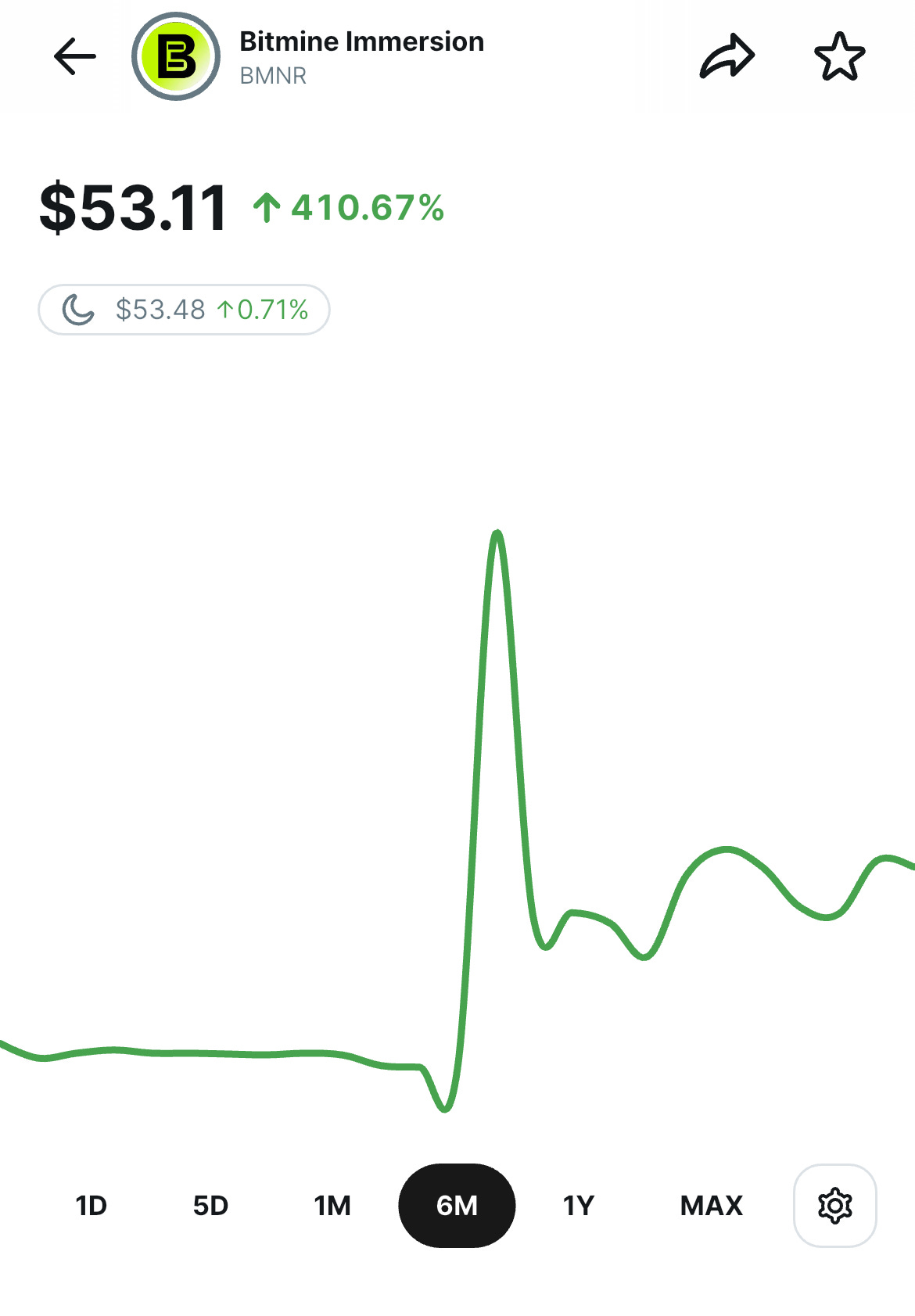View the 1Y price history
Viewport: 915px width, 1316px height.
pos(579,1205)
